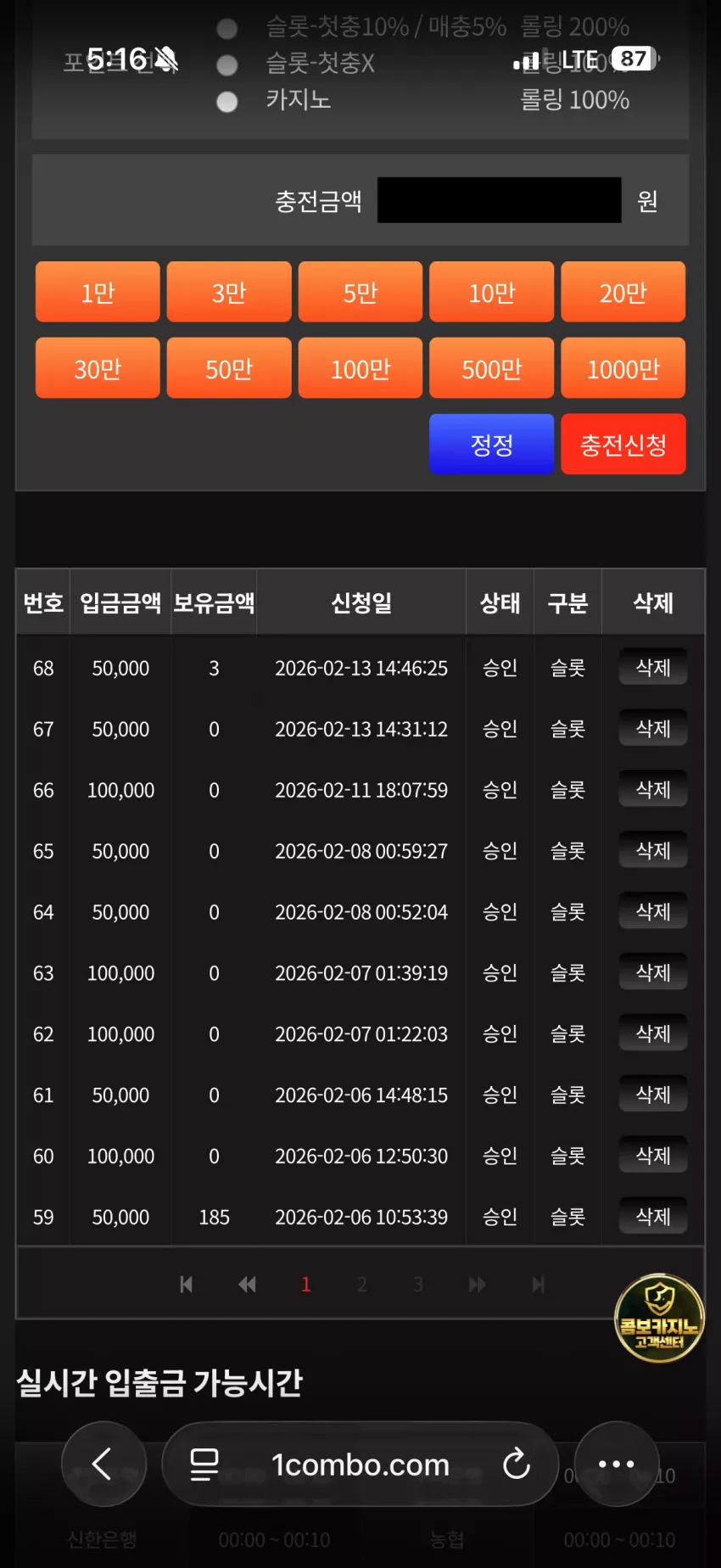
Task: Select the 슬롯-첫충X radio option
Action: (x=226, y=64)
